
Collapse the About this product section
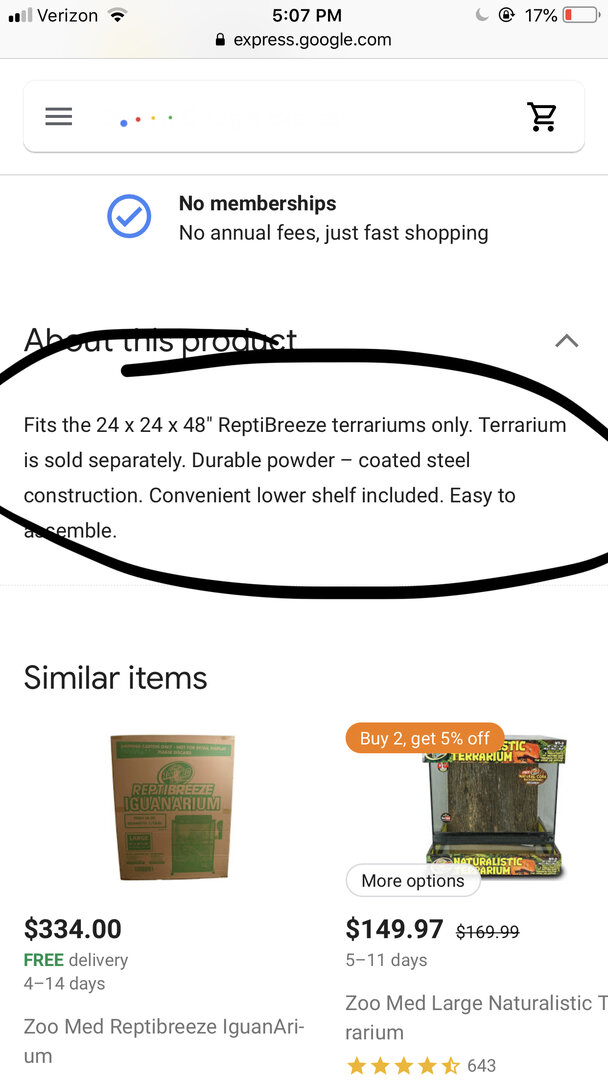pos(567,340)
